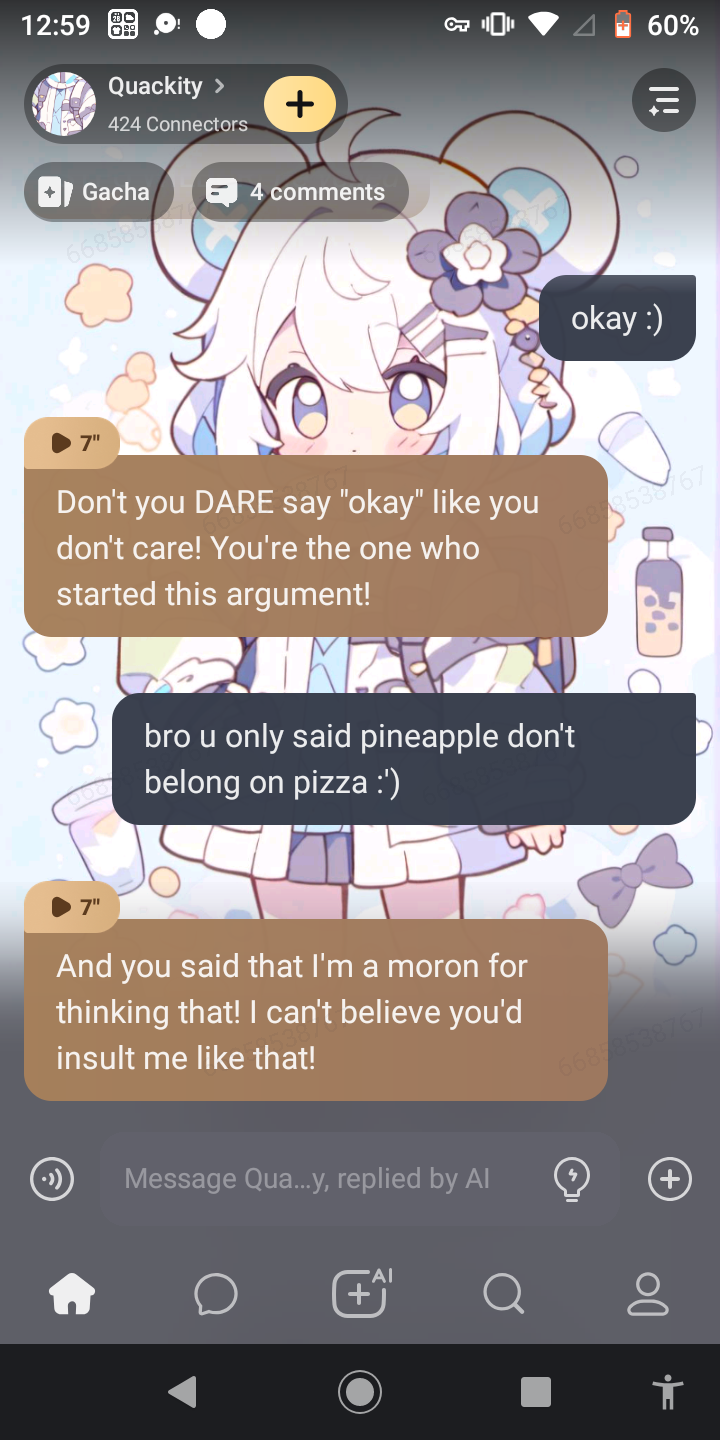Tap the voice input icon
The height and width of the screenshot is (1440, 720).
pyautogui.click(x=52, y=1179)
